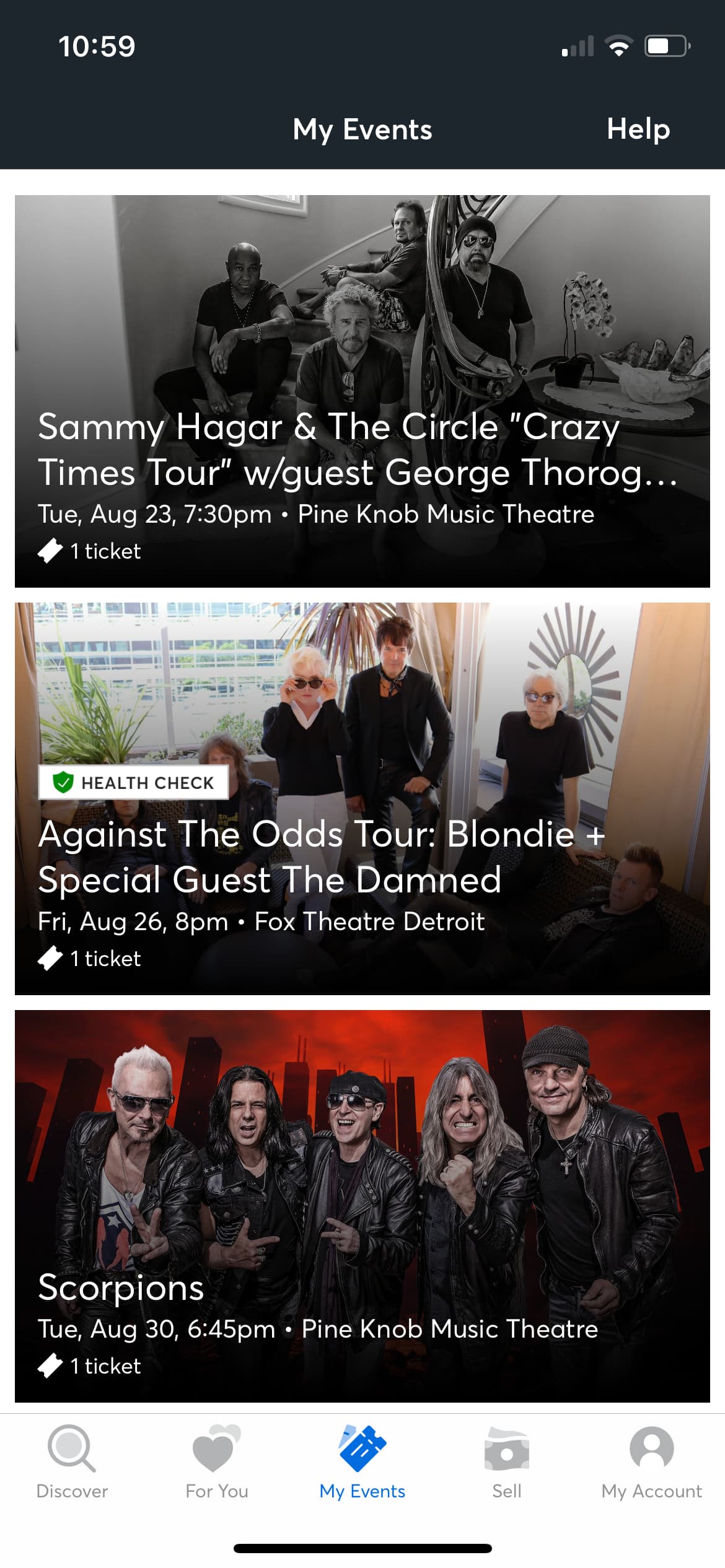Switch to the Discover tab
The image size is (725, 1568).
(x=72, y=1463)
